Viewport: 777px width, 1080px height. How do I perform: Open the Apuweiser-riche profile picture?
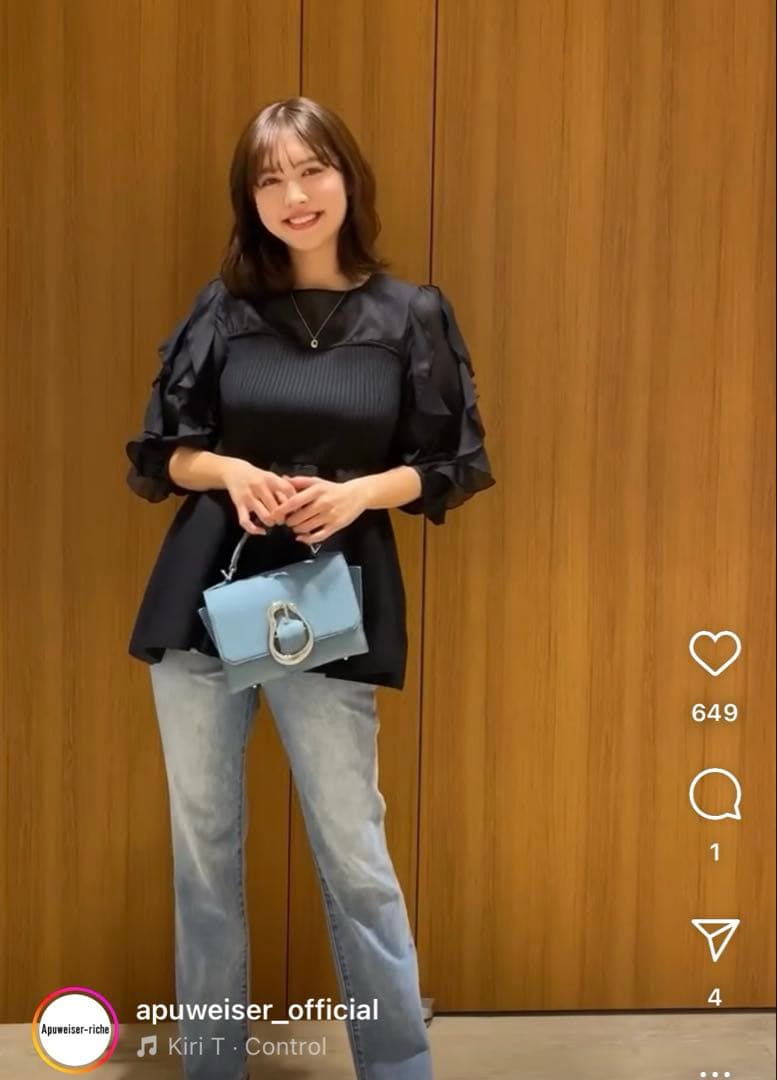(76, 1029)
